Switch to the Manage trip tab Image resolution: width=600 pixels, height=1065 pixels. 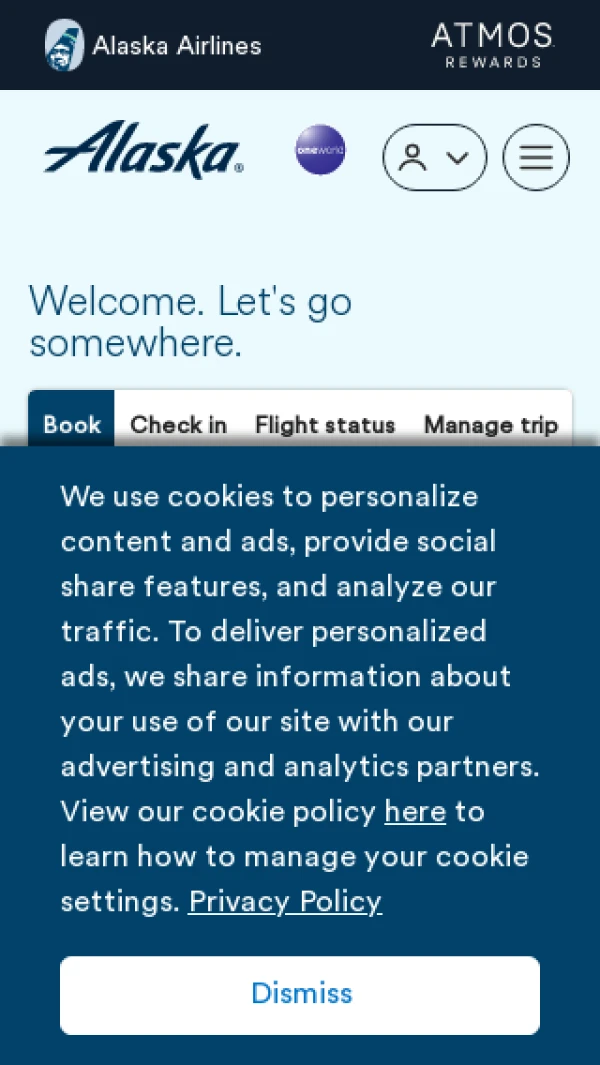pyautogui.click(x=490, y=425)
